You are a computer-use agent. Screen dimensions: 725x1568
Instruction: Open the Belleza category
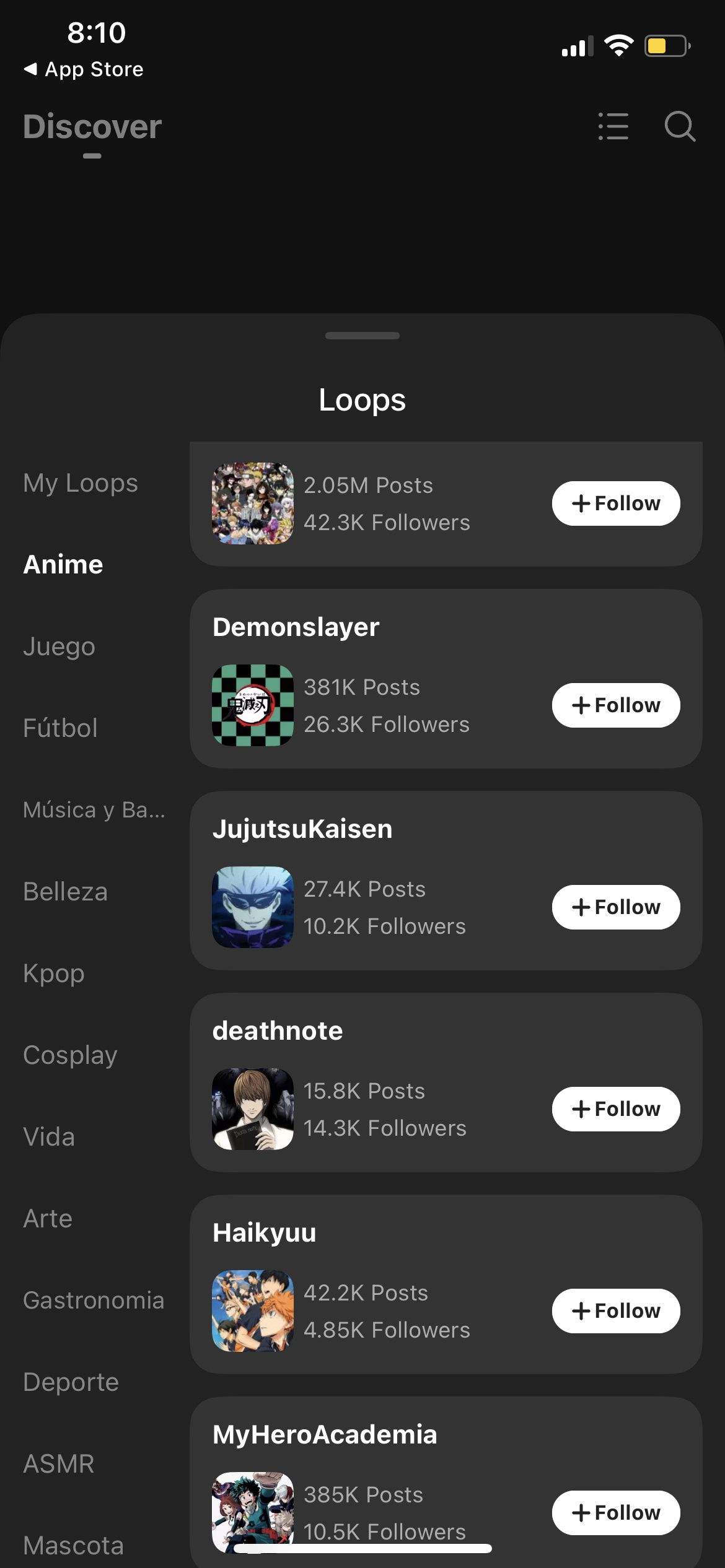(65, 892)
